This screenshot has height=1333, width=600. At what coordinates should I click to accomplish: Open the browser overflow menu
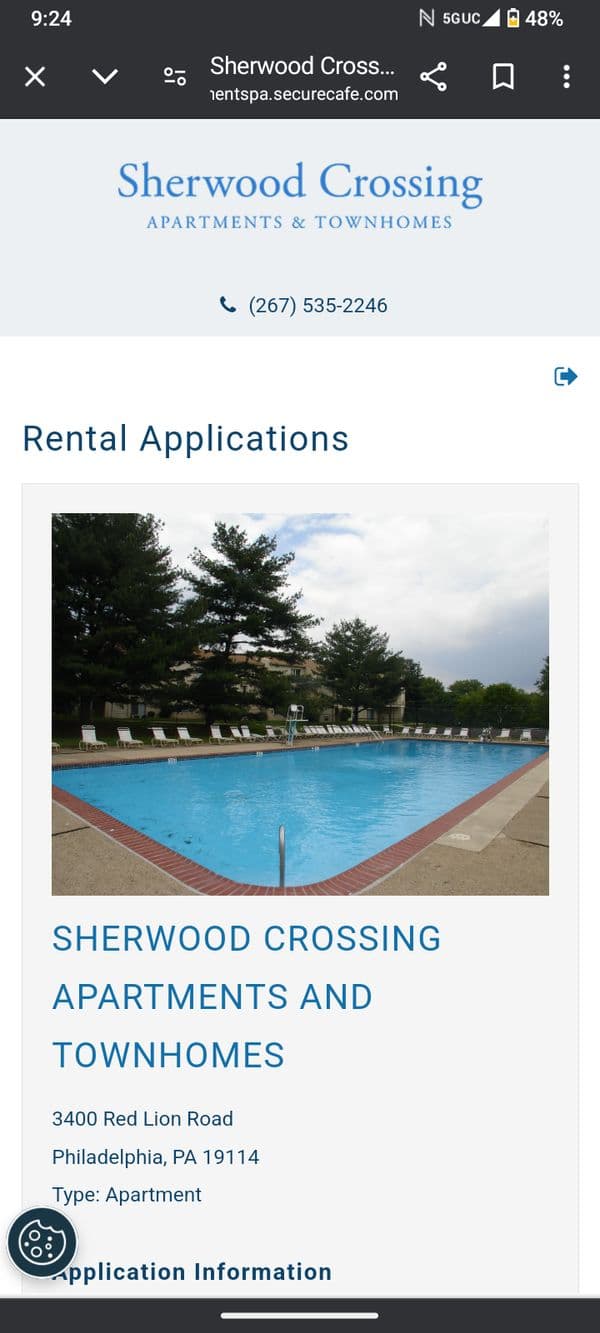(566, 77)
